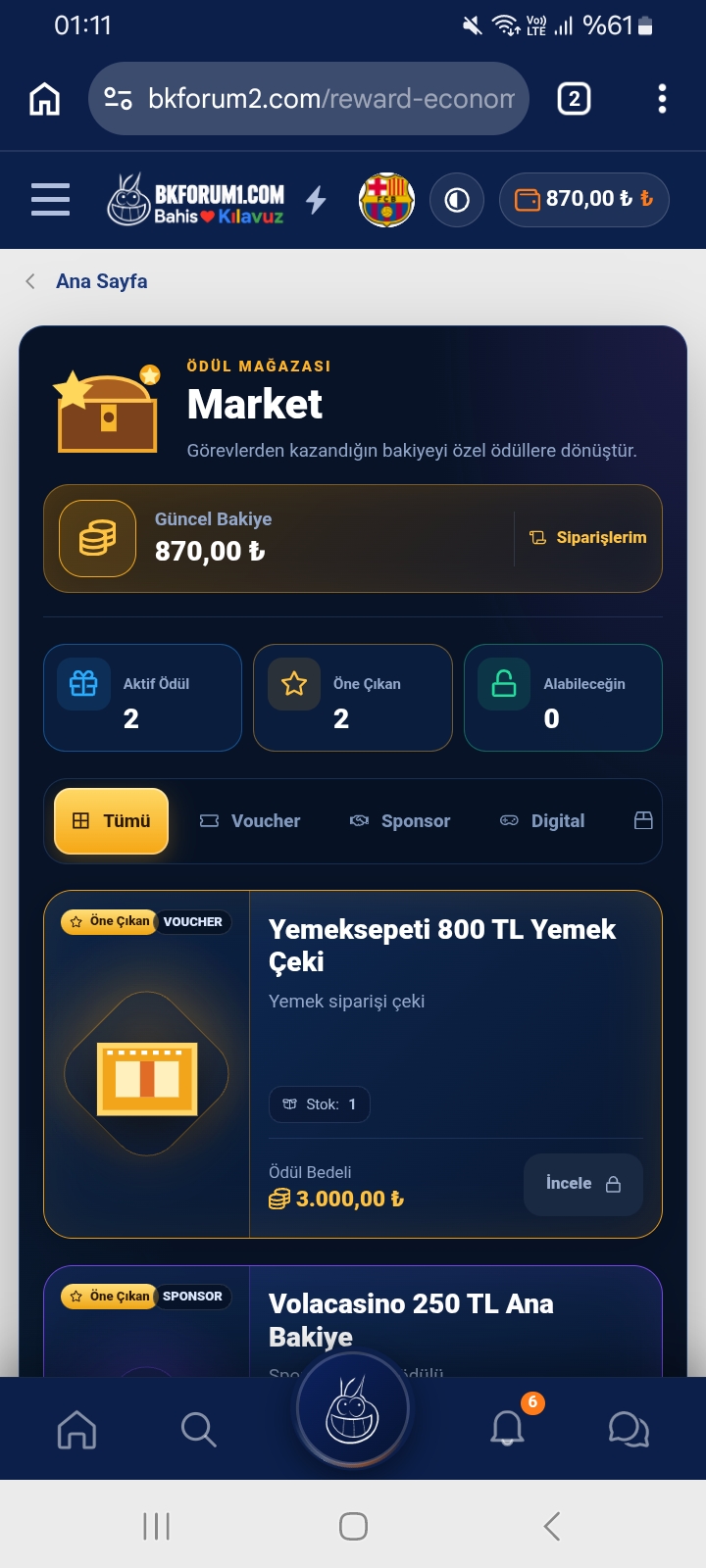Open search from bottom navigation
Image resolution: width=706 pixels, height=1568 pixels.
pos(198,1430)
